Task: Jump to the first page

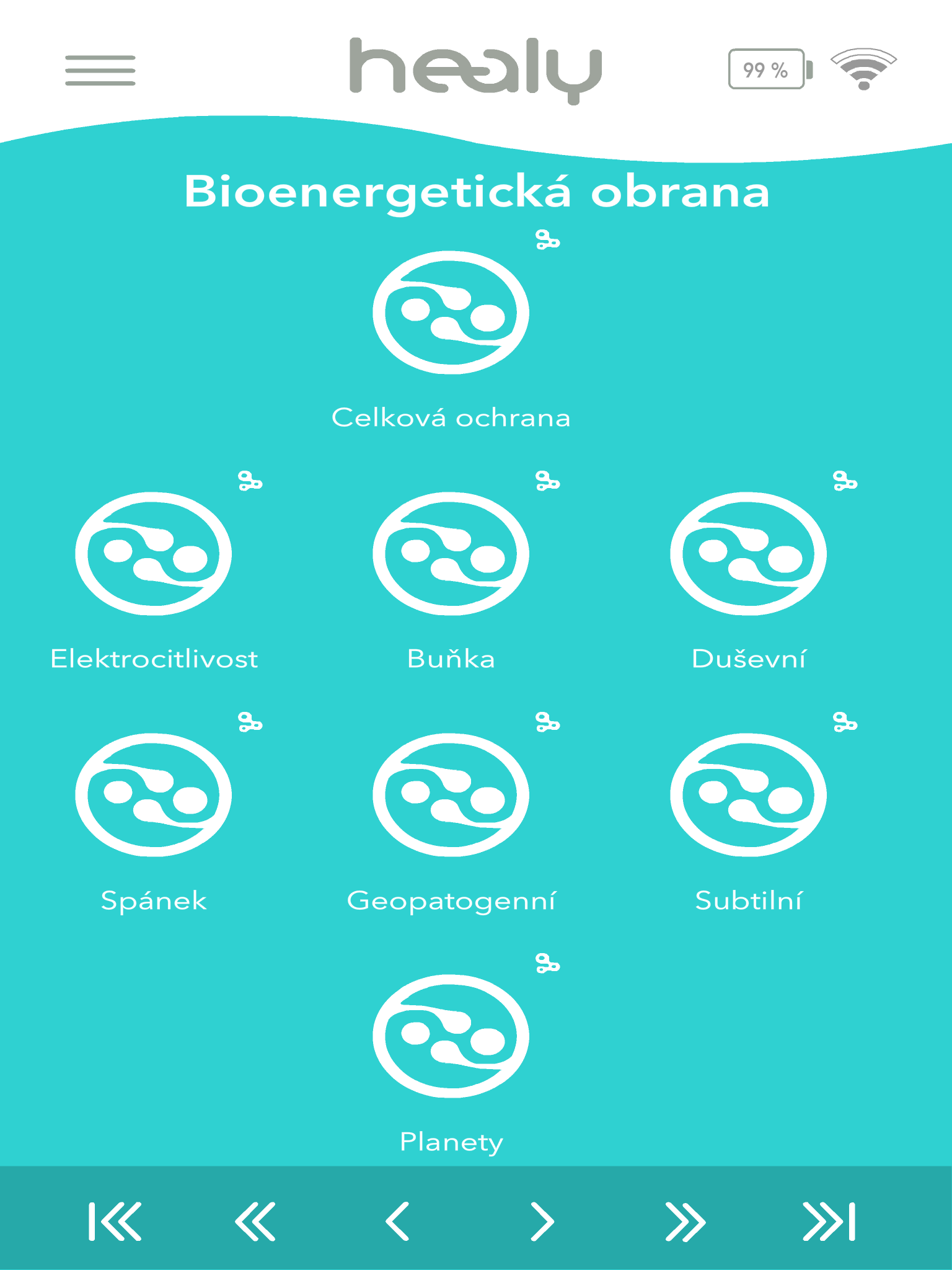Action: pyautogui.click(x=115, y=1222)
